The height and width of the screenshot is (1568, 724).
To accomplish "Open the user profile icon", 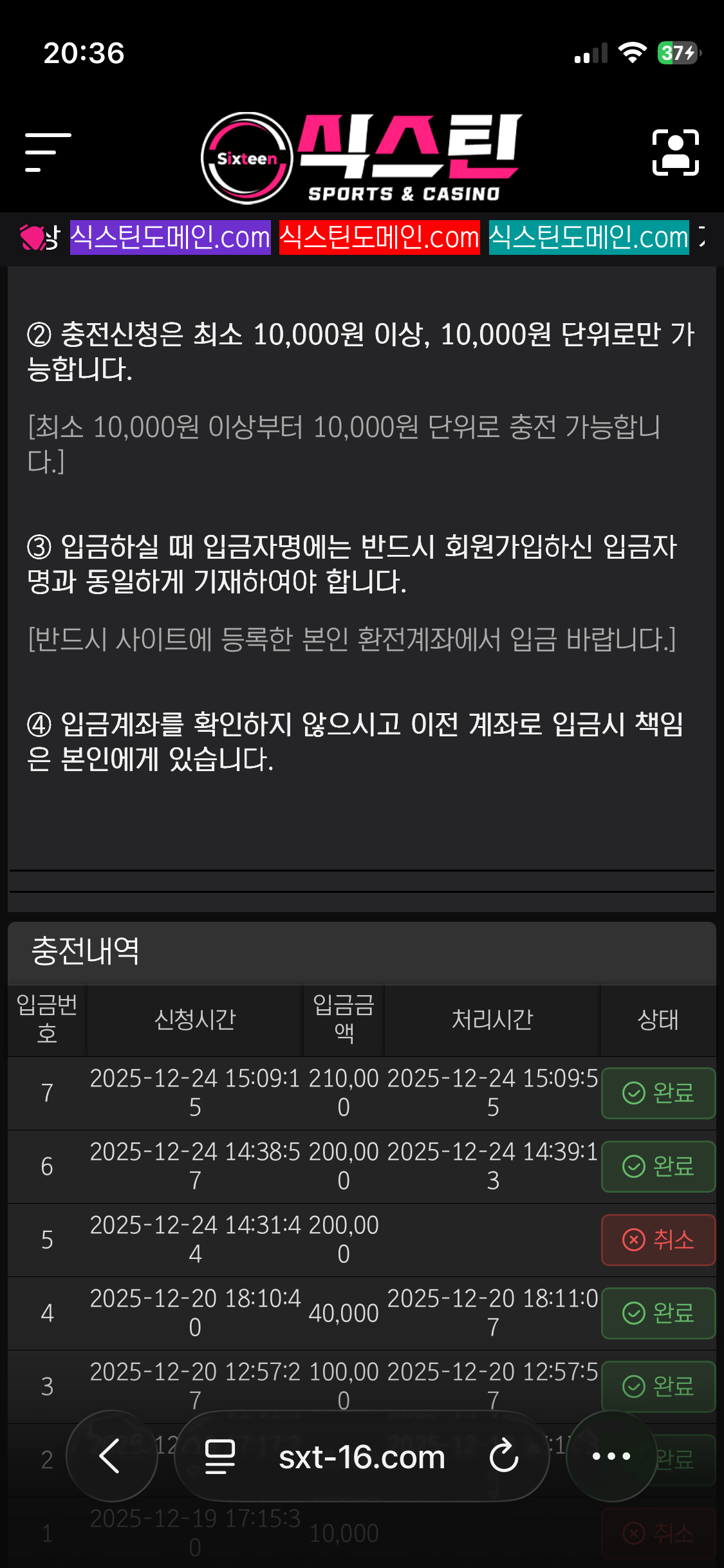I will [675, 153].
